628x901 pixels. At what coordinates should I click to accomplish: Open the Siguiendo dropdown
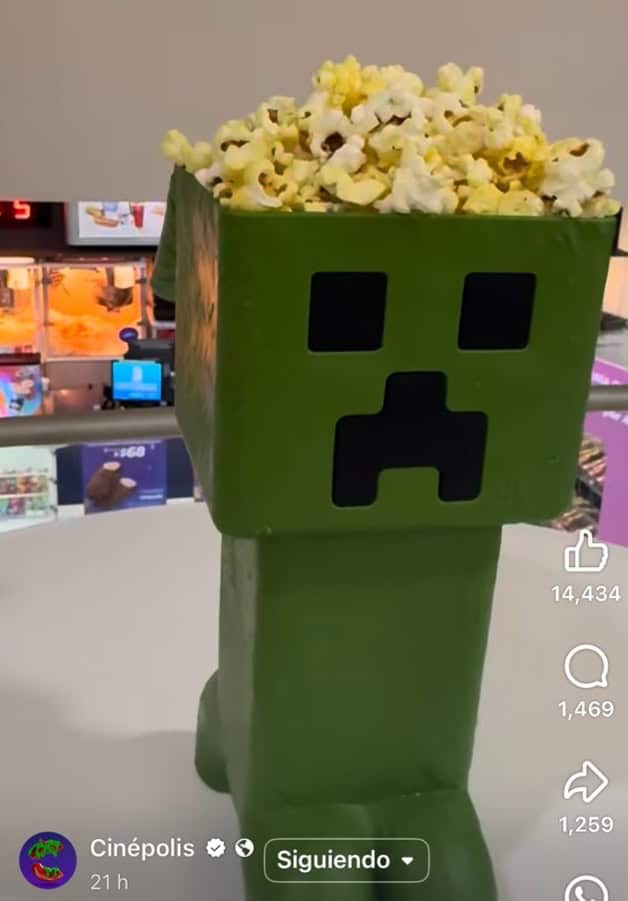[346, 860]
